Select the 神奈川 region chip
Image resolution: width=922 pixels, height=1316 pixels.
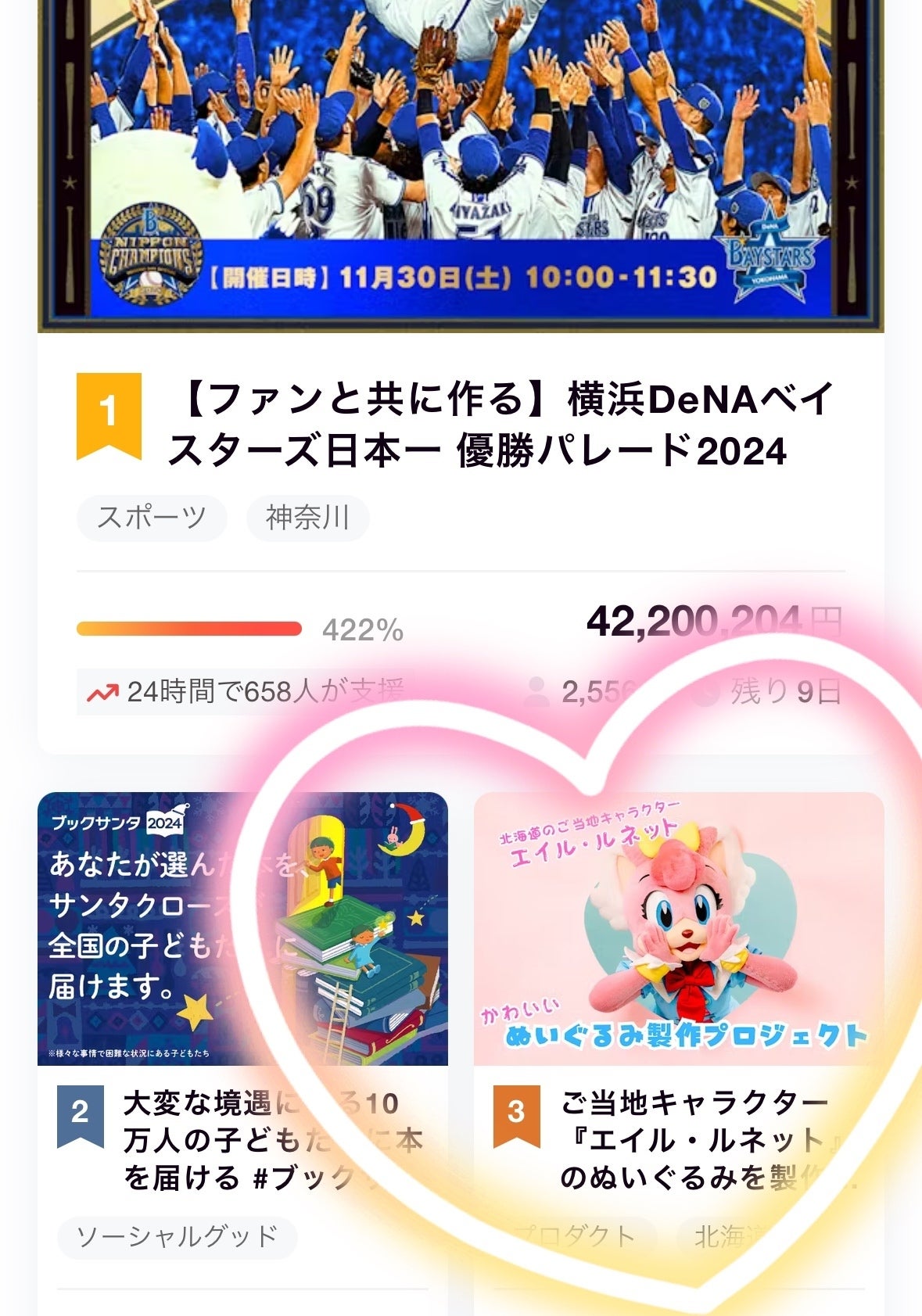click(x=307, y=518)
